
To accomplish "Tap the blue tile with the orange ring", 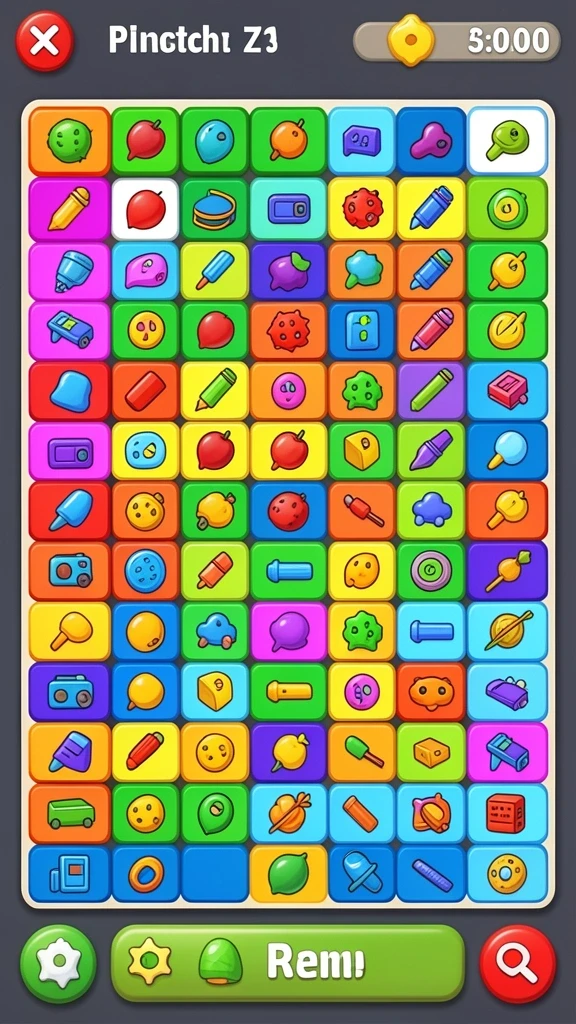I will (145, 873).
